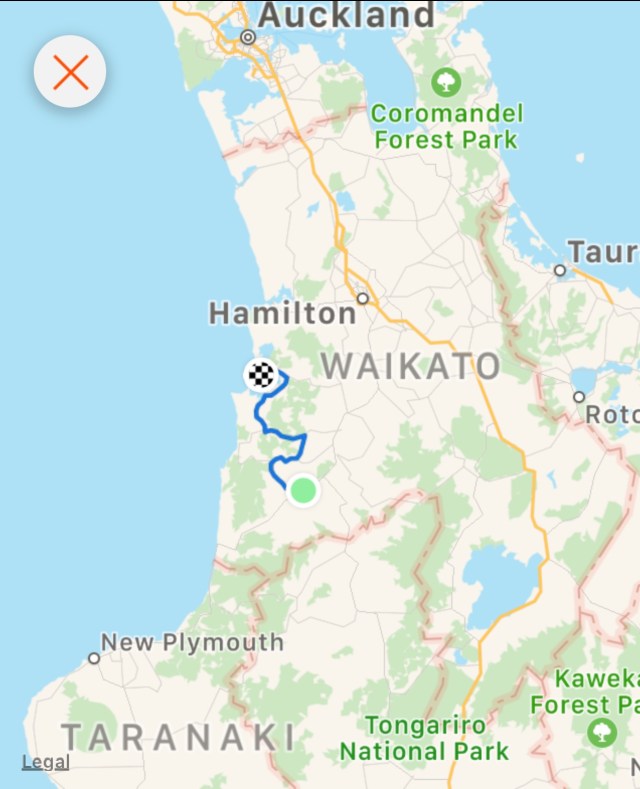Open the Legal link on the map
This screenshot has width=640, height=789.
click(x=46, y=762)
